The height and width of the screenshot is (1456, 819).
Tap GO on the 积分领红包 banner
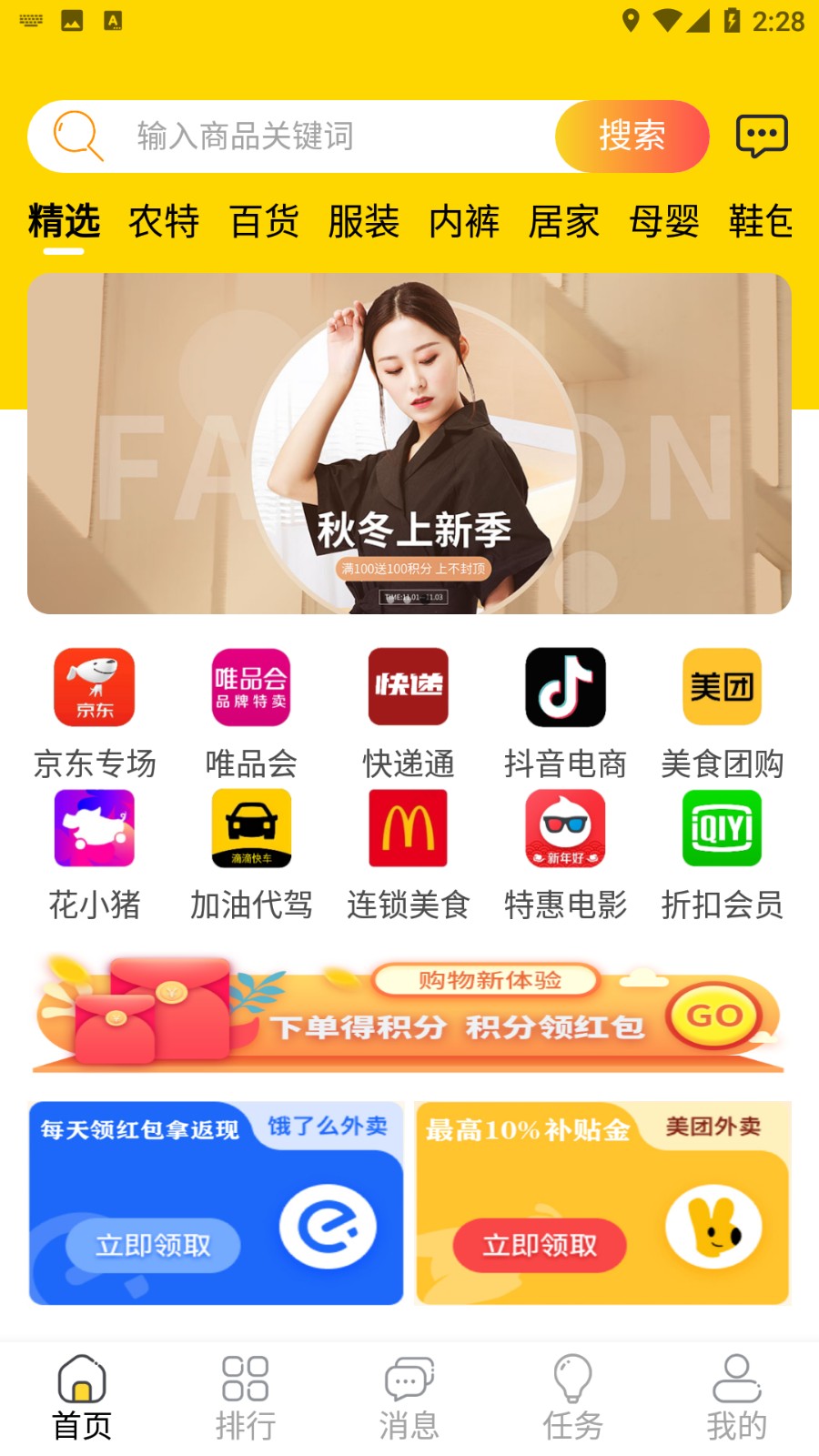point(715,1016)
